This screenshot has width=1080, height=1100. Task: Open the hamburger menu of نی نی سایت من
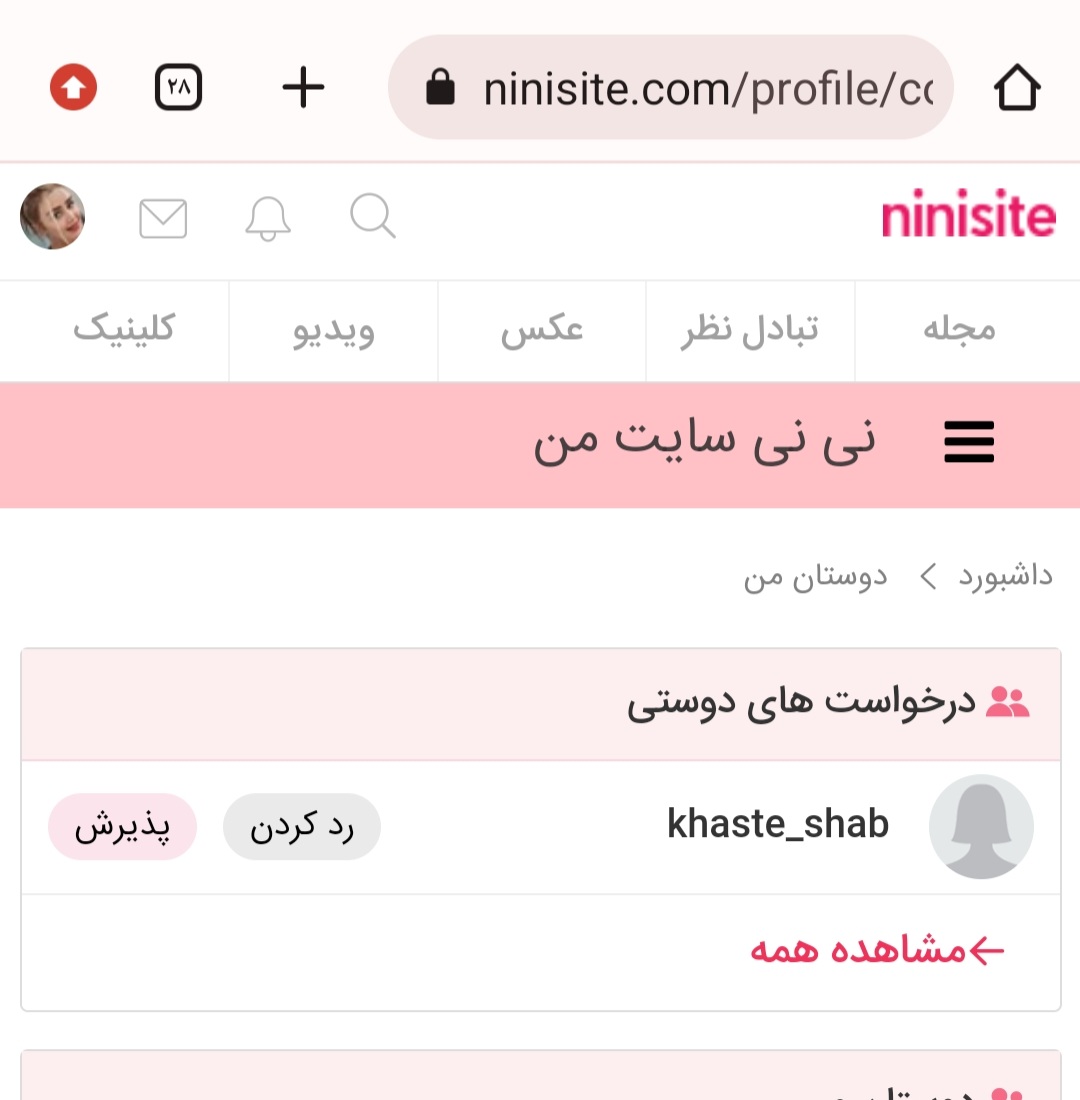click(x=969, y=442)
